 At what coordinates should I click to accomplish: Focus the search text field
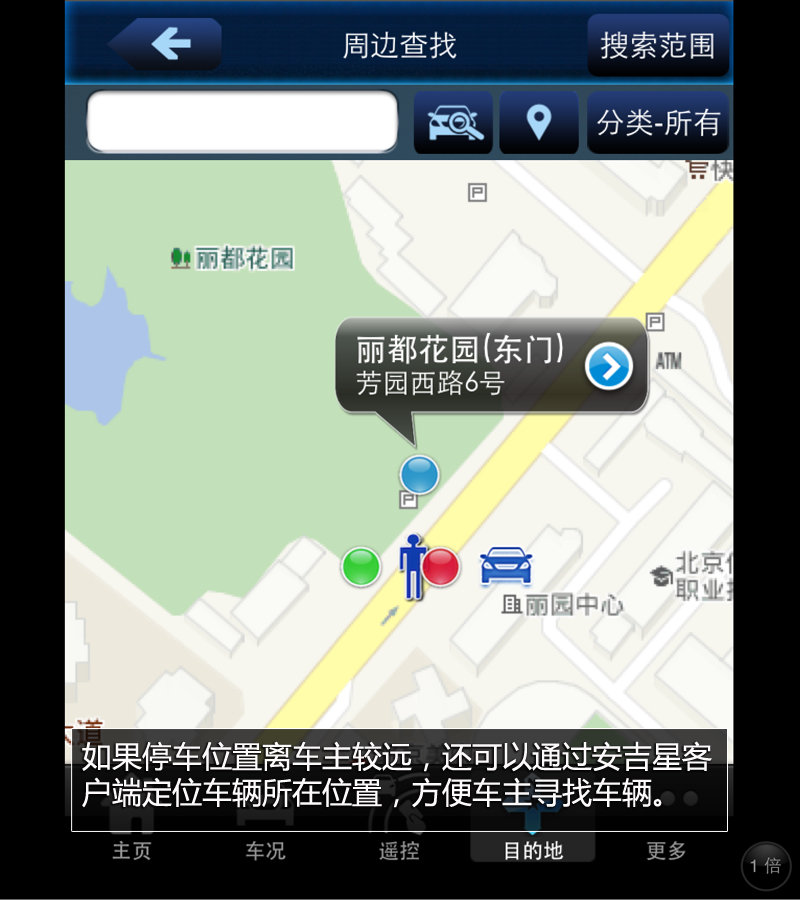pos(242,122)
